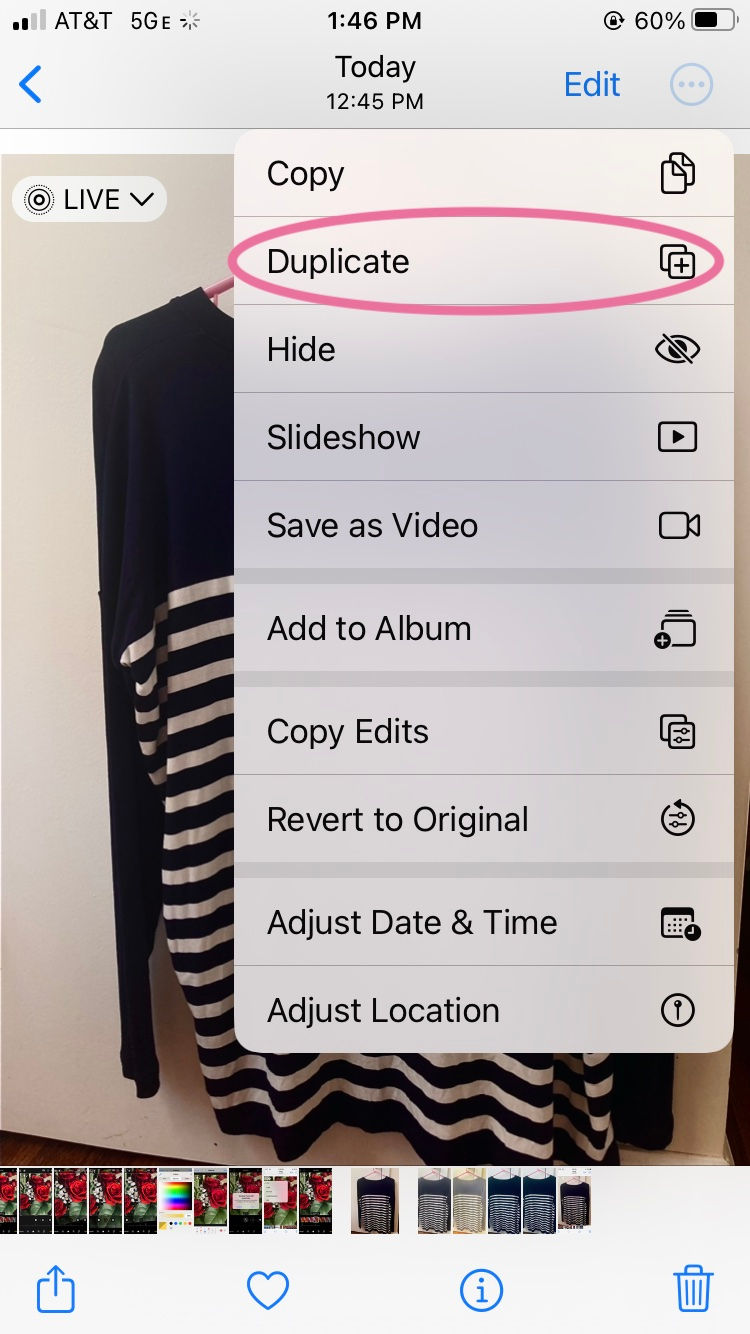Viewport: 750px width, 1334px height.
Task: Show photo info details
Action: coord(481,1290)
